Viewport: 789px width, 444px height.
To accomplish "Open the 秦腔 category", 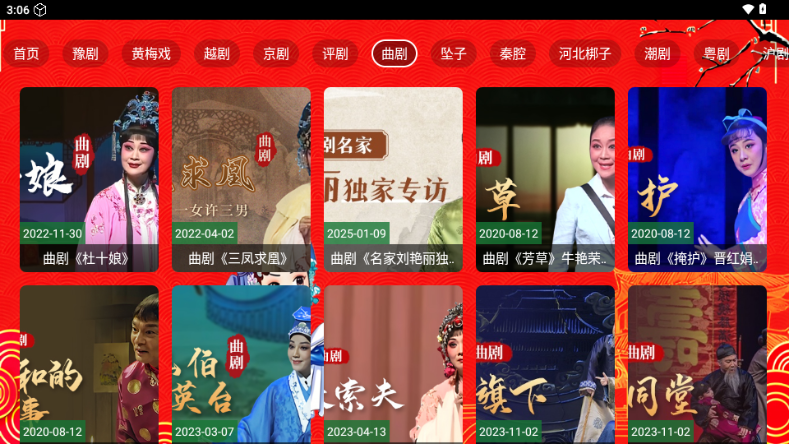I will click(513, 54).
